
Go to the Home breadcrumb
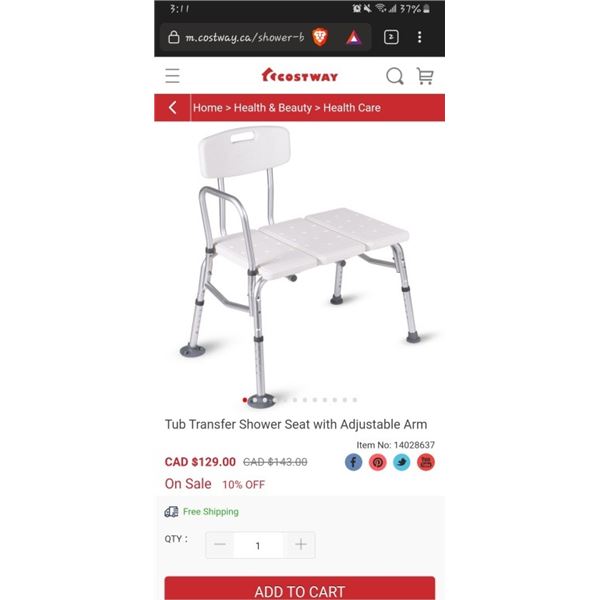(208, 108)
